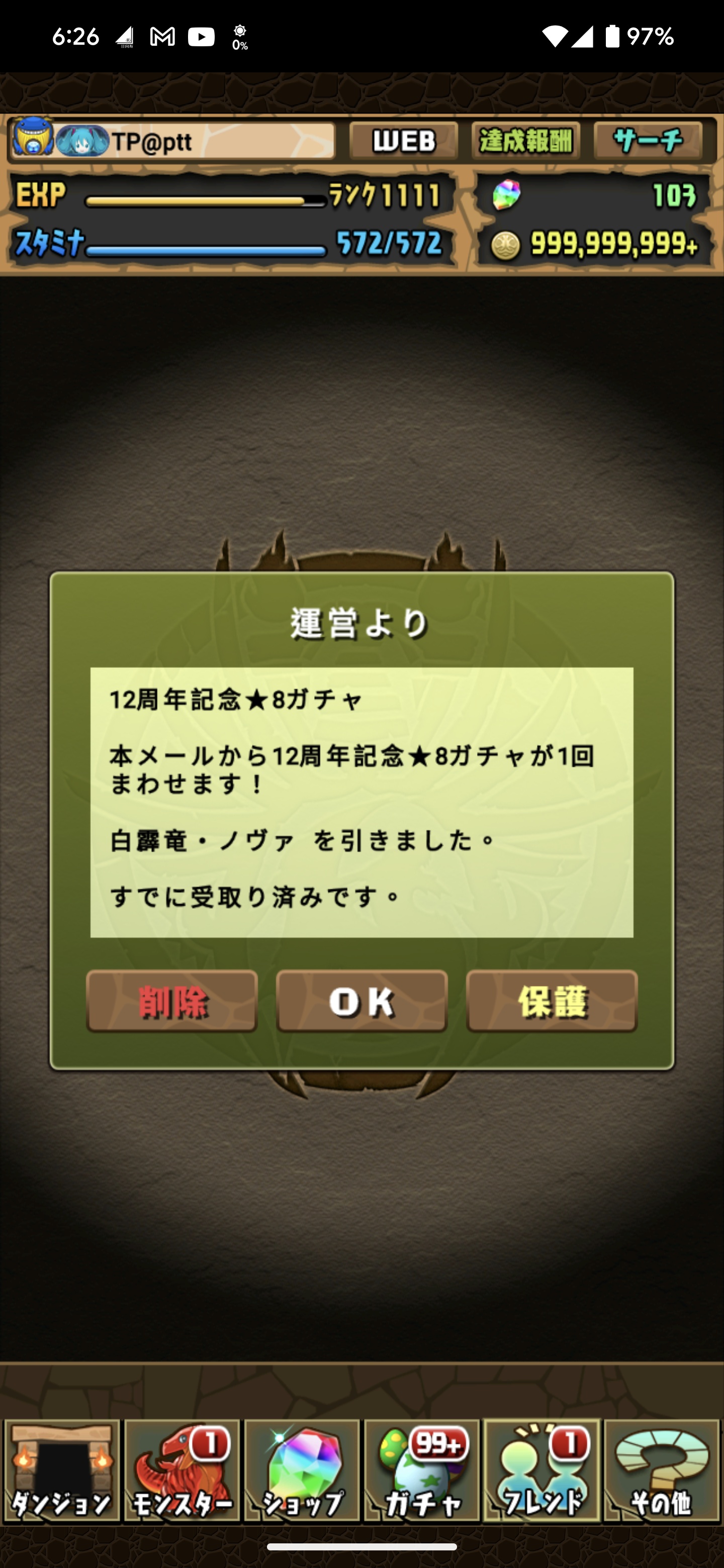Open the ショップ tab

(x=302, y=1471)
